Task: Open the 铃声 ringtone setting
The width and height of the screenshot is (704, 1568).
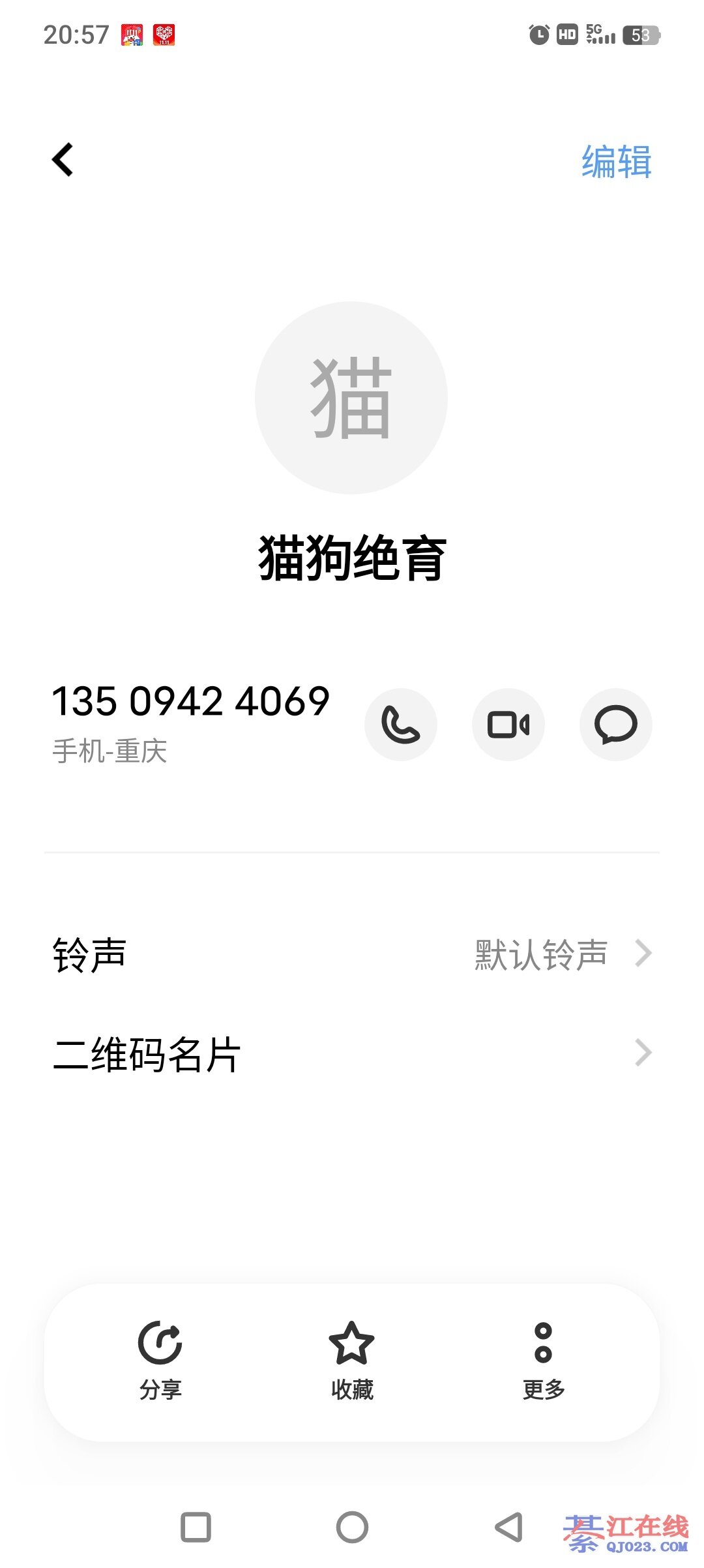Action: (x=352, y=954)
